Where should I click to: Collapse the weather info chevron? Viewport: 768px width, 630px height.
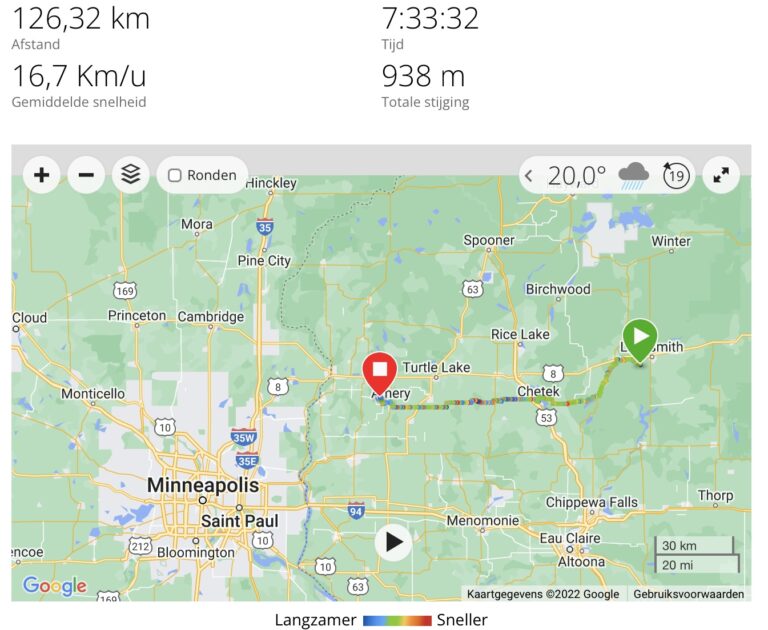tap(529, 176)
